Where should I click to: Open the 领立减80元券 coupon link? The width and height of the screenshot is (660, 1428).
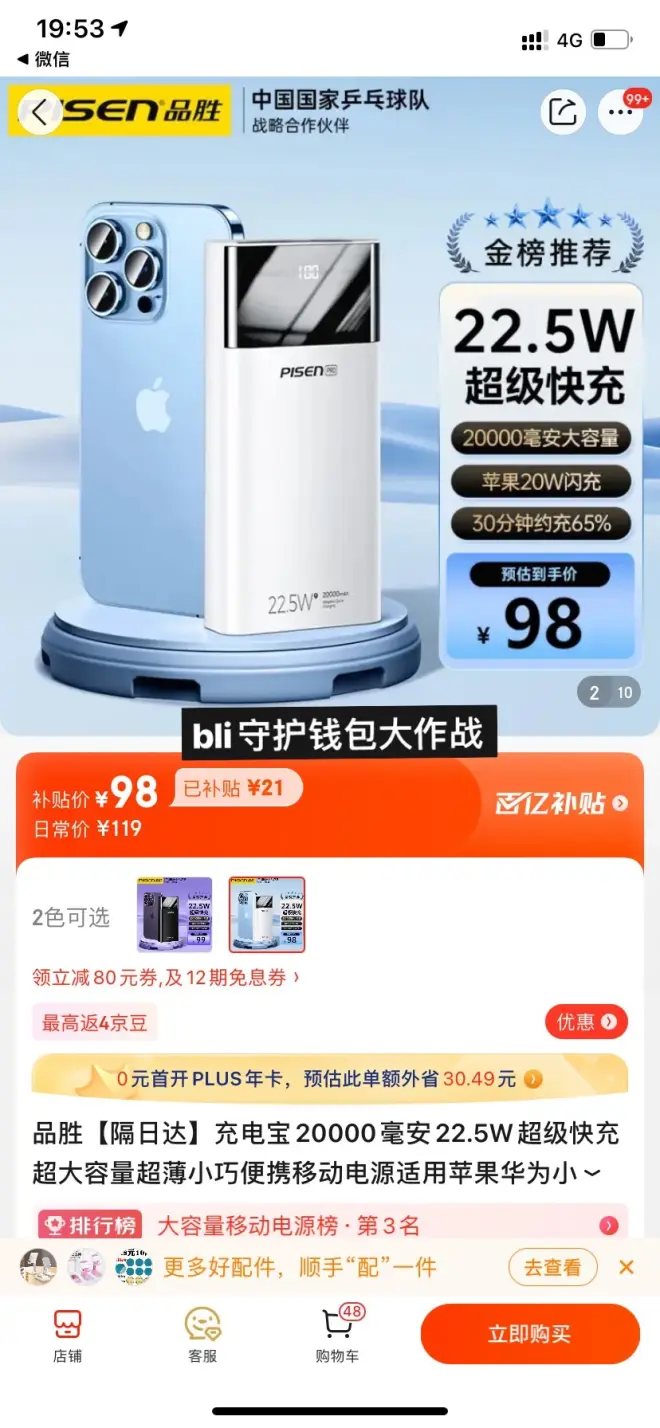click(x=166, y=977)
